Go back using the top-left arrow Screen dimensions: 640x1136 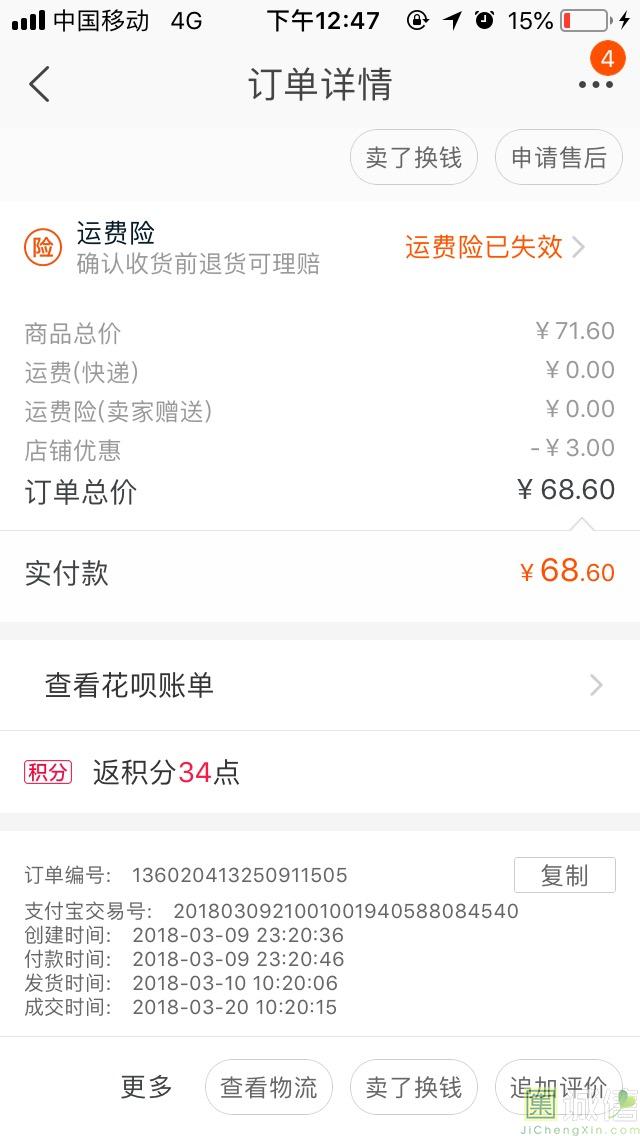coord(39,84)
